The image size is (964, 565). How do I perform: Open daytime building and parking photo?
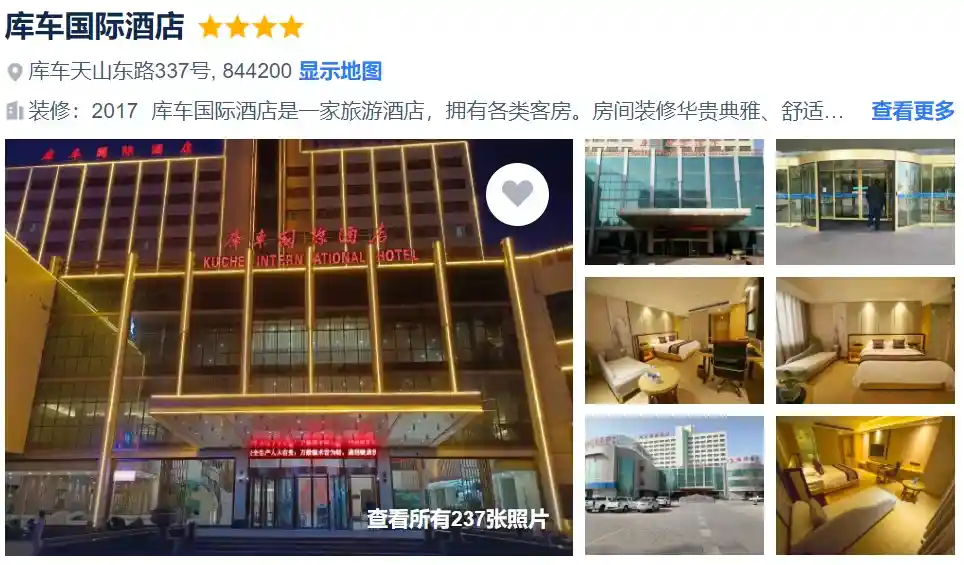click(x=674, y=485)
